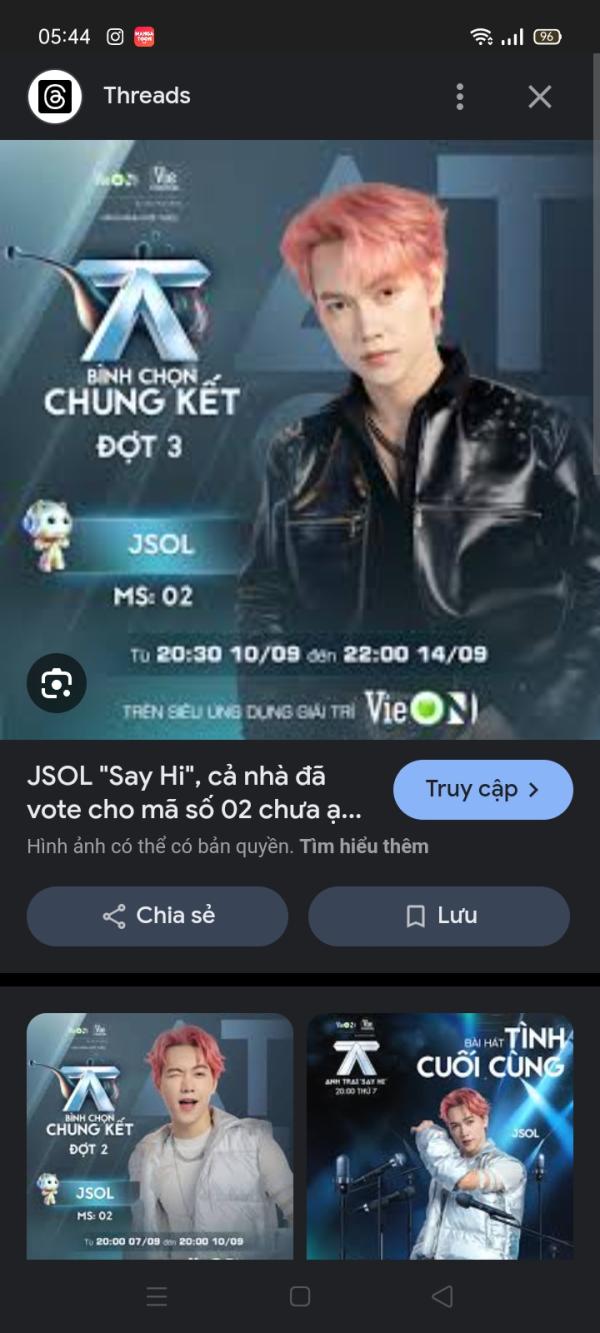Screen dimensions: 600x1333
Task: Share the image with Chia sẻ
Action: tap(158, 916)
